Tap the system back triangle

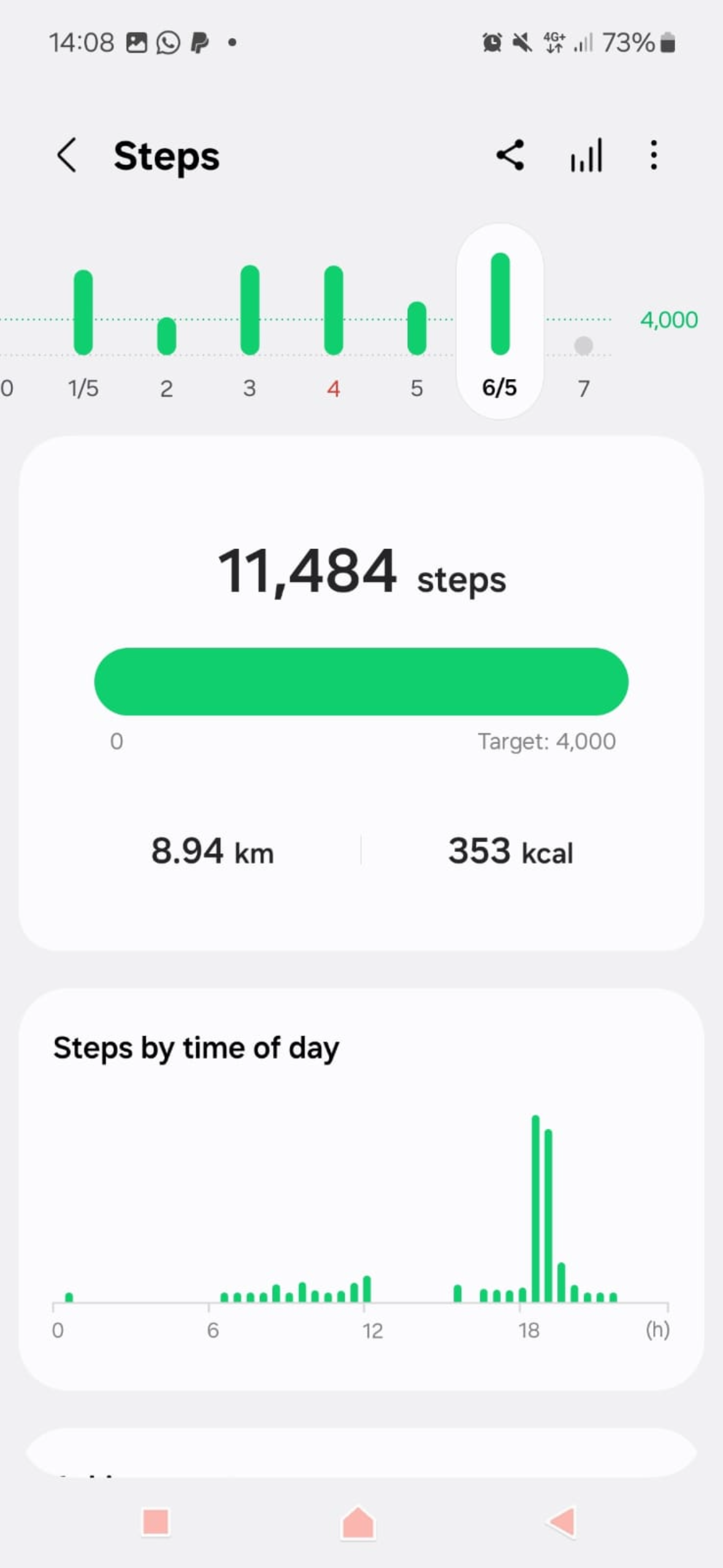click(561, 1522)
